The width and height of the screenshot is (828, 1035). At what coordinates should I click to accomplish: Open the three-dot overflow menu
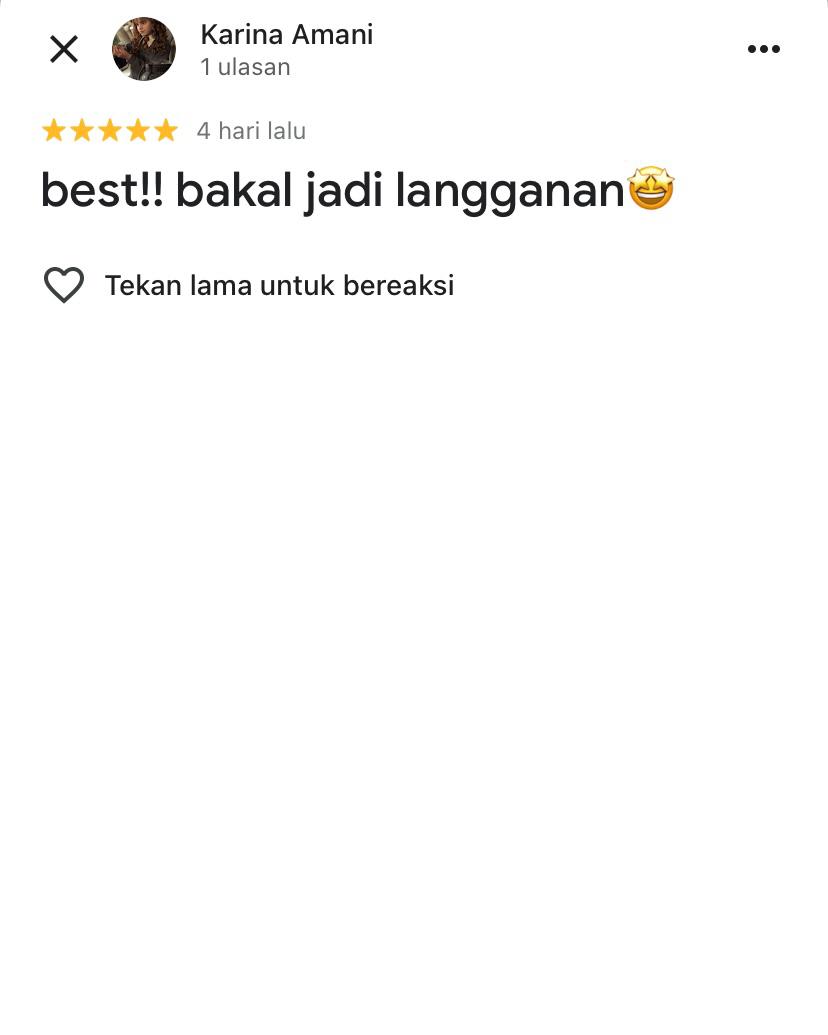coord(763,49)
